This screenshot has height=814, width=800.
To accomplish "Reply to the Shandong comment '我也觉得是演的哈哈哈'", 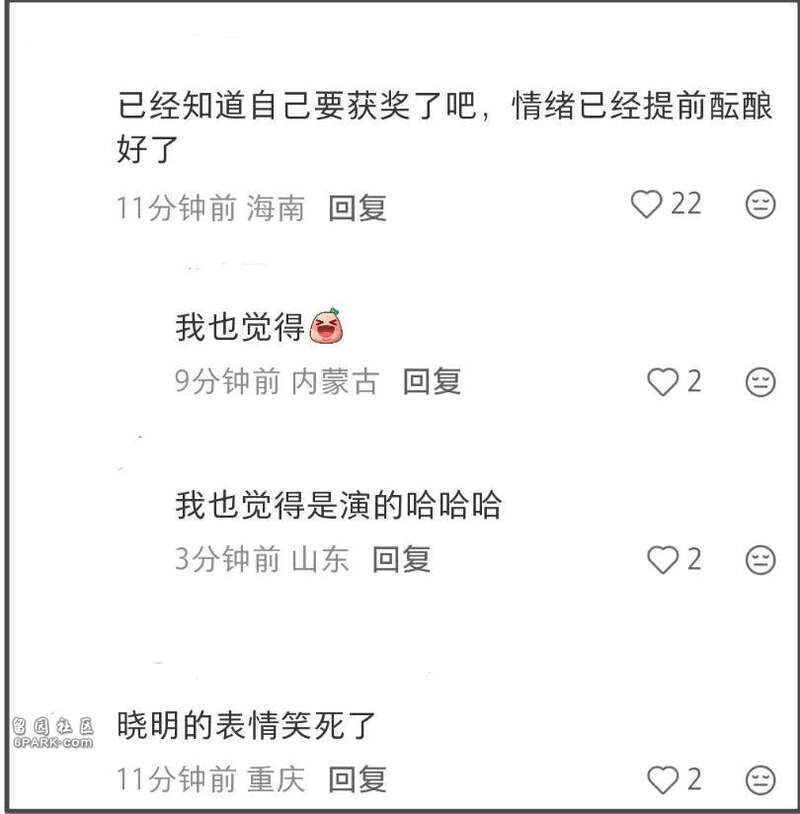I will point(401,559).
